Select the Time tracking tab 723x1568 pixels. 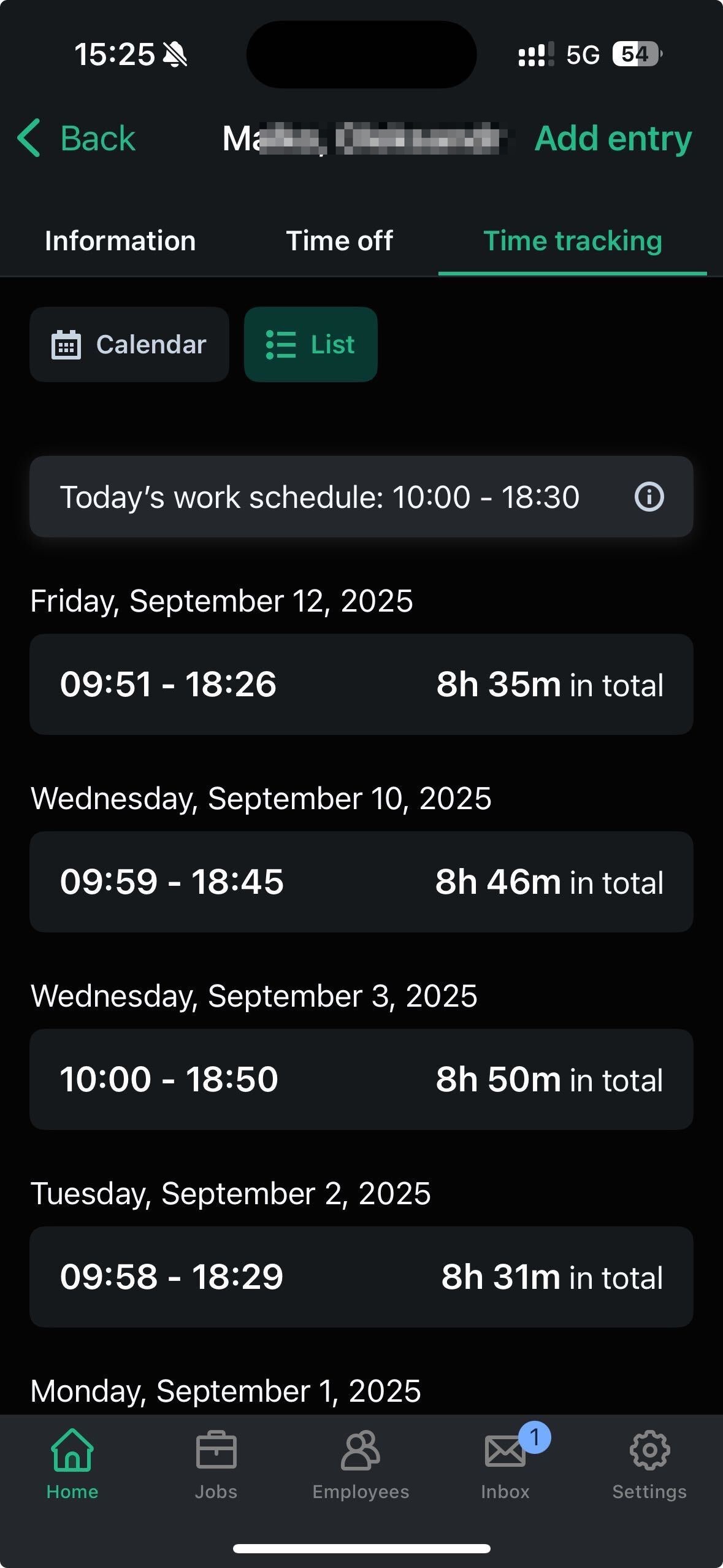tap(572, 241)
